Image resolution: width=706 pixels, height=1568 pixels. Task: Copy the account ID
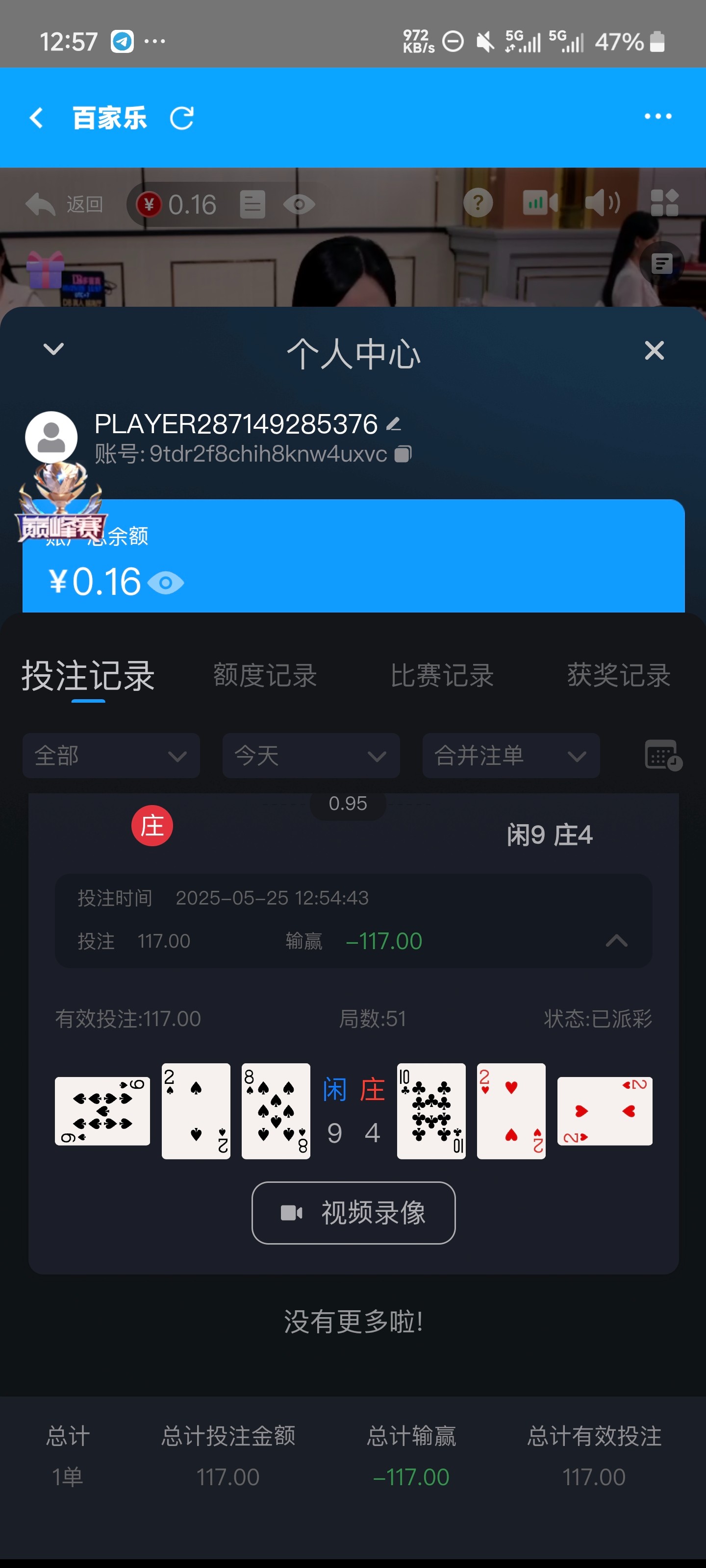pyautogui.click(x=403, y=454)
